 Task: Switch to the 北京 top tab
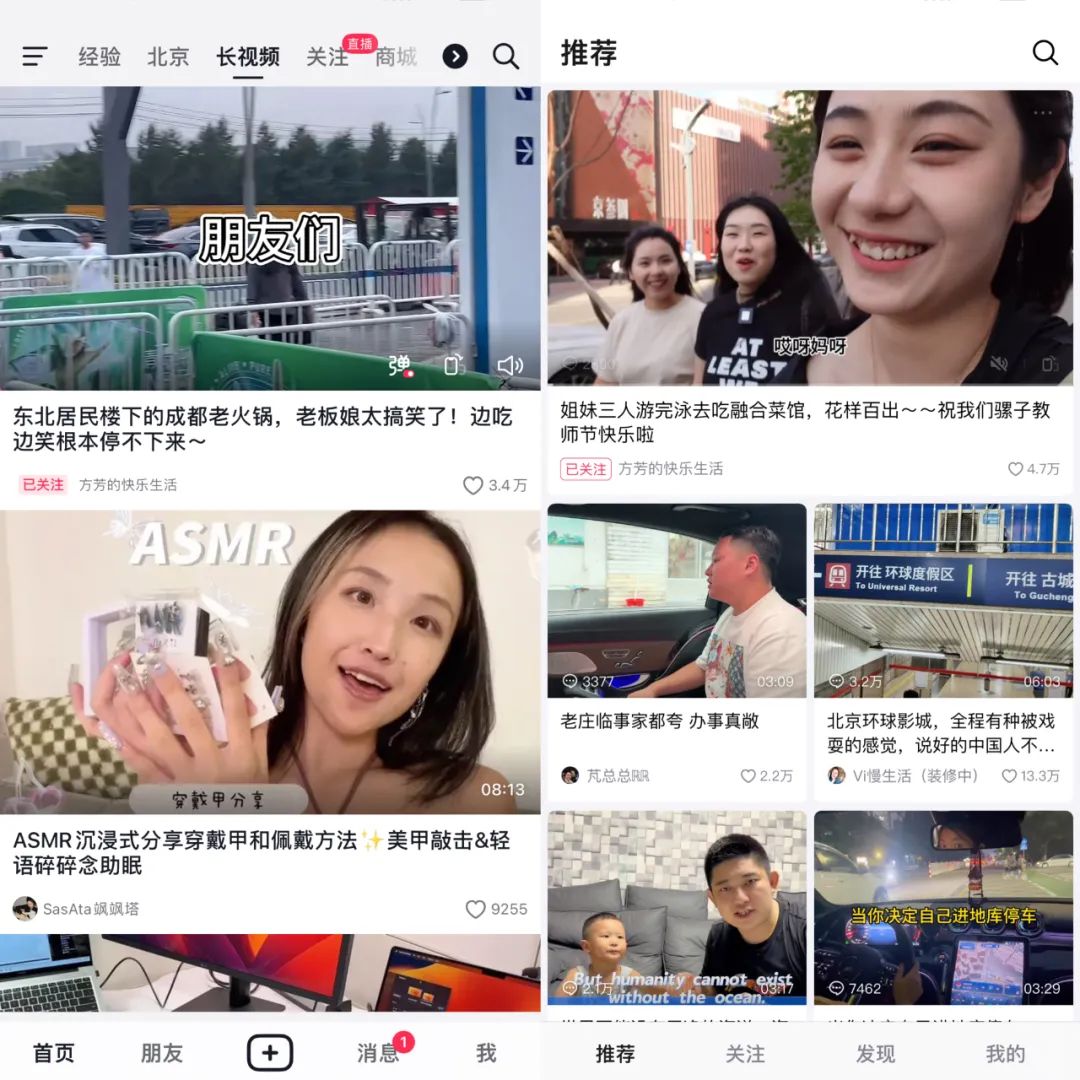tap(168, 57)
